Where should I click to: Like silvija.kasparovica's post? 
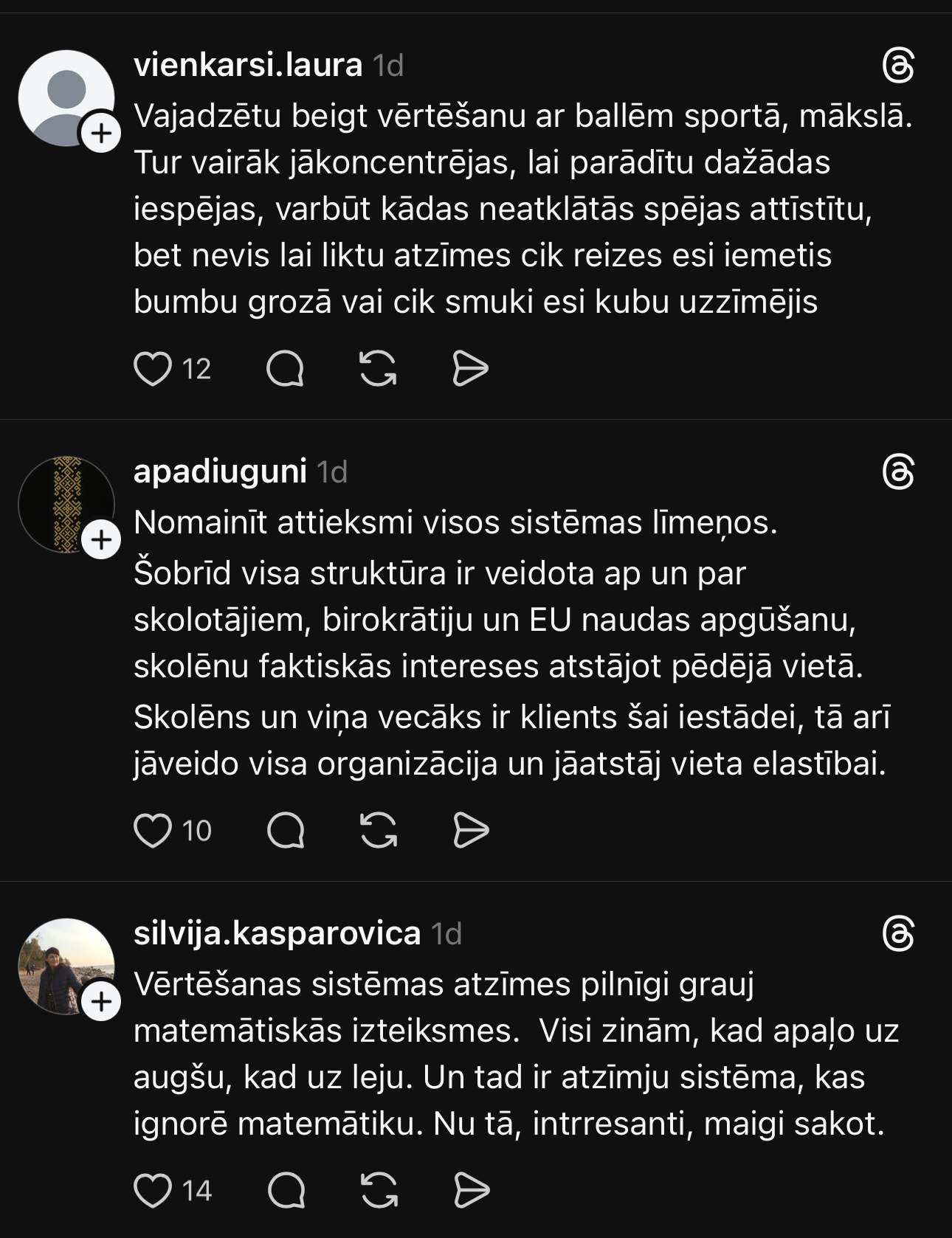(153, 1191)
